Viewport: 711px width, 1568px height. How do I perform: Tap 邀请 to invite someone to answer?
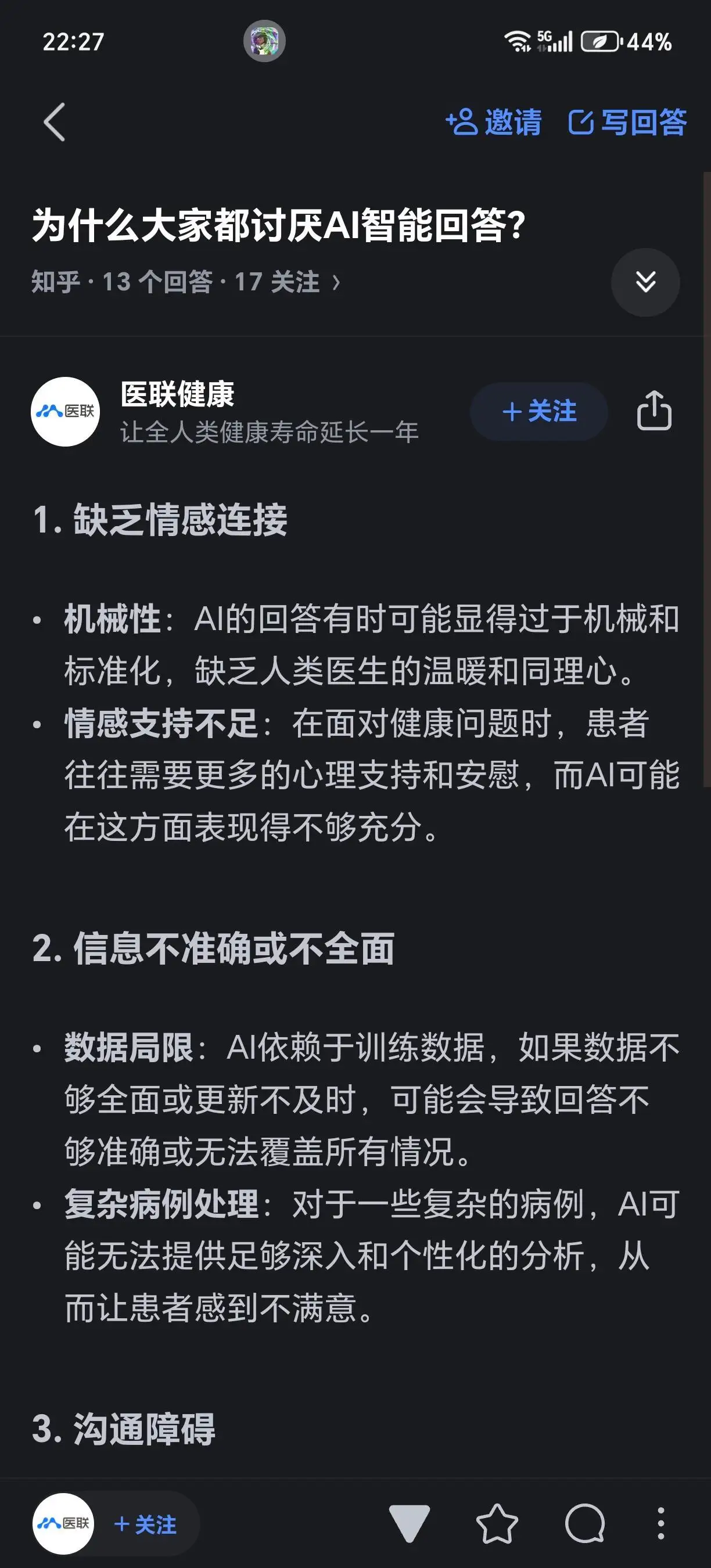(494, 122)
